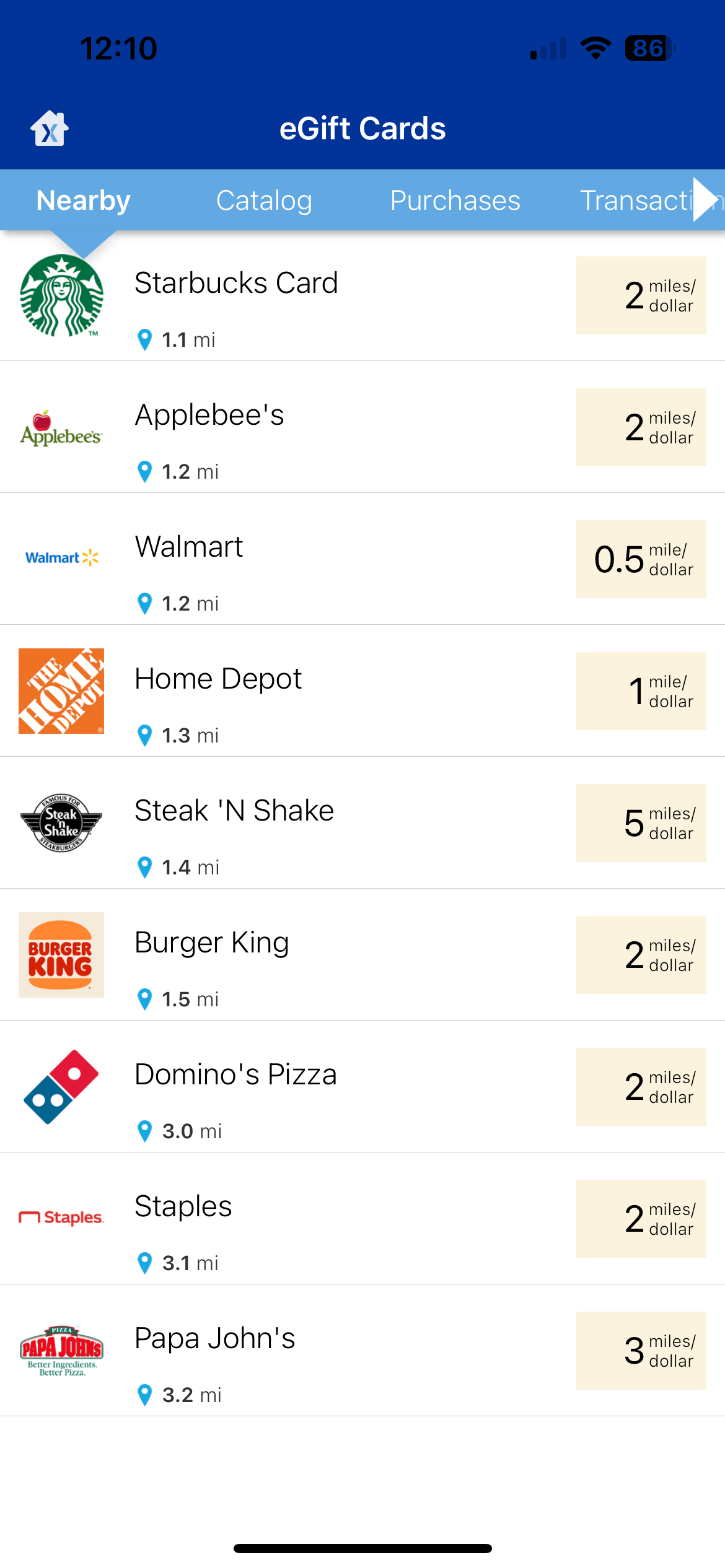Select the Walmart spark logo
This screenshot has height=1568, width=725.
coord(61,559)
